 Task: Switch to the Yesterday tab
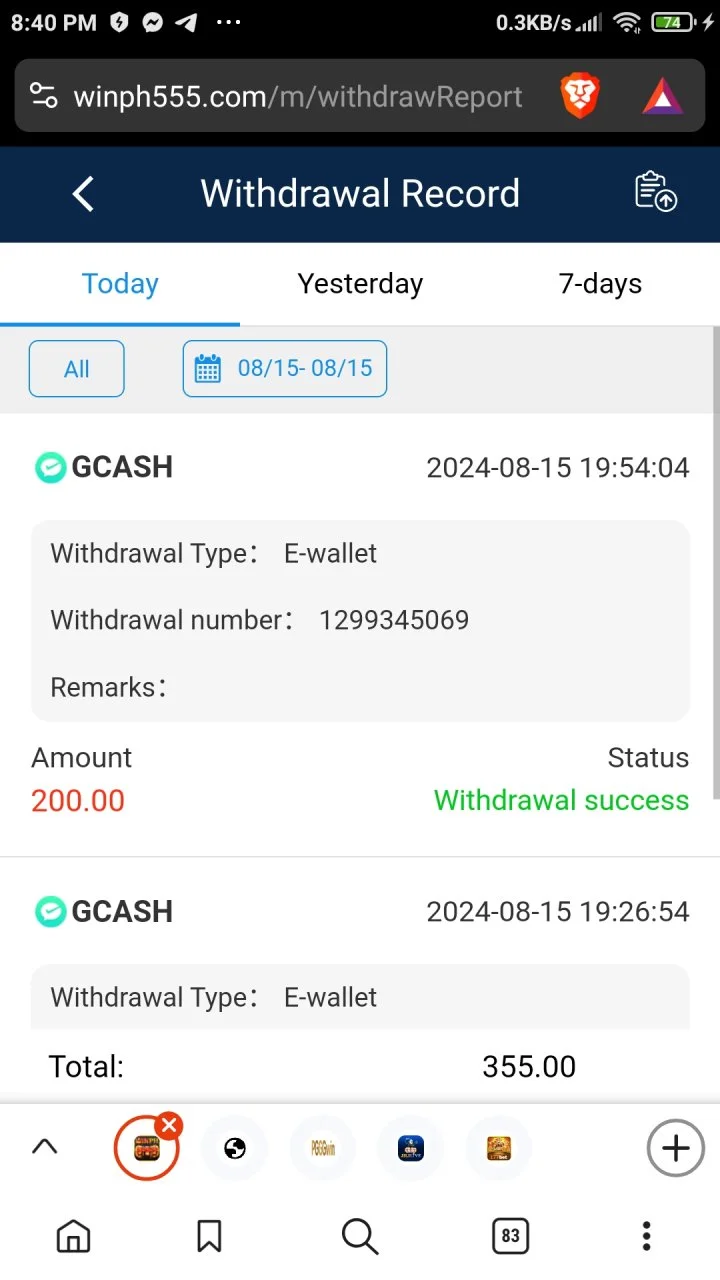click(x=360, y=284)
